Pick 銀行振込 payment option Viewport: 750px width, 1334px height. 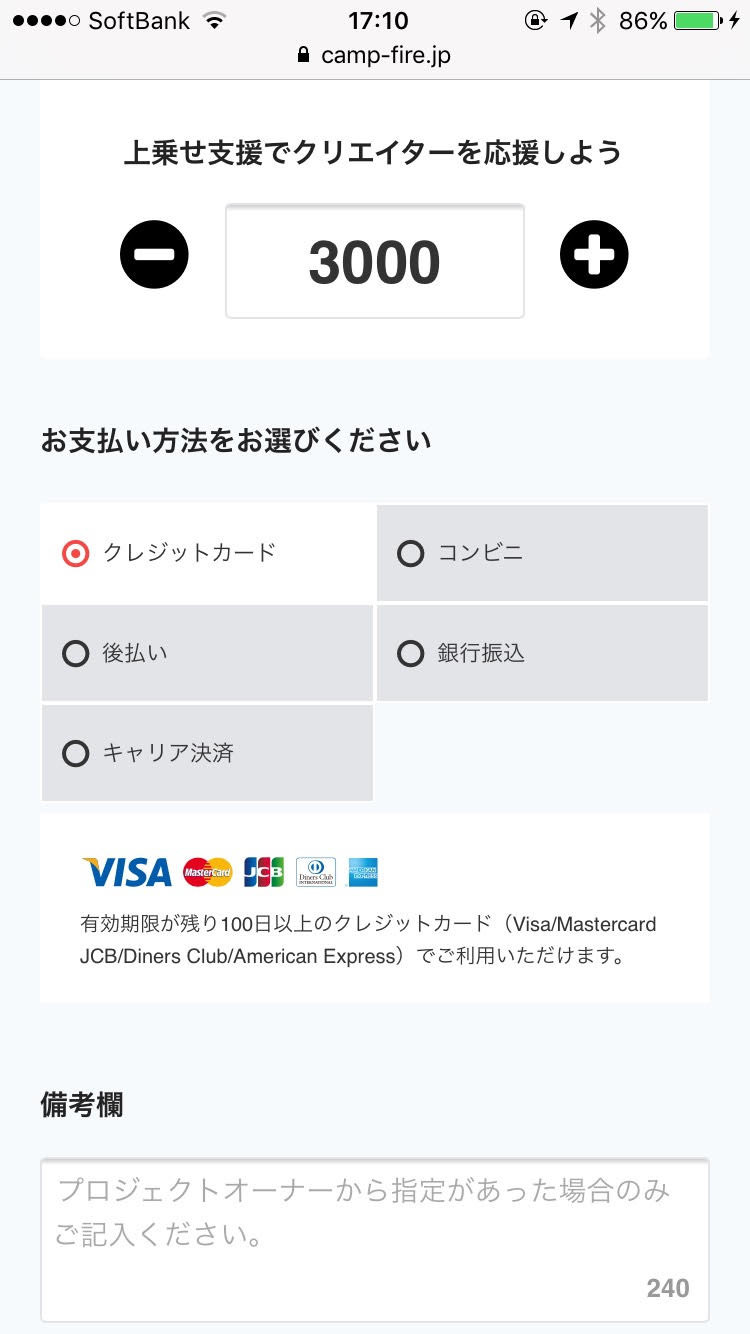542,653
